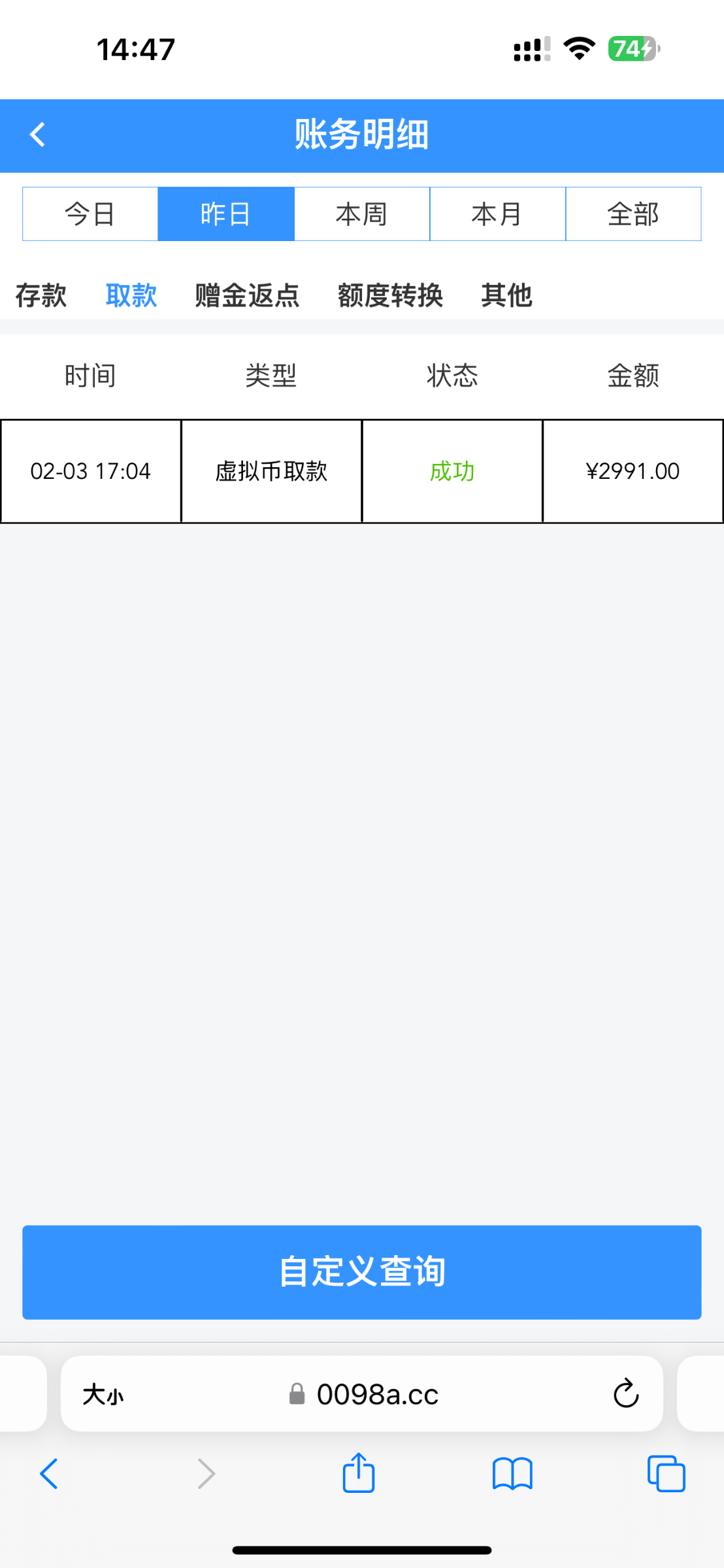
Task: Reload the page in the browser
Action: click(626, 1394)
